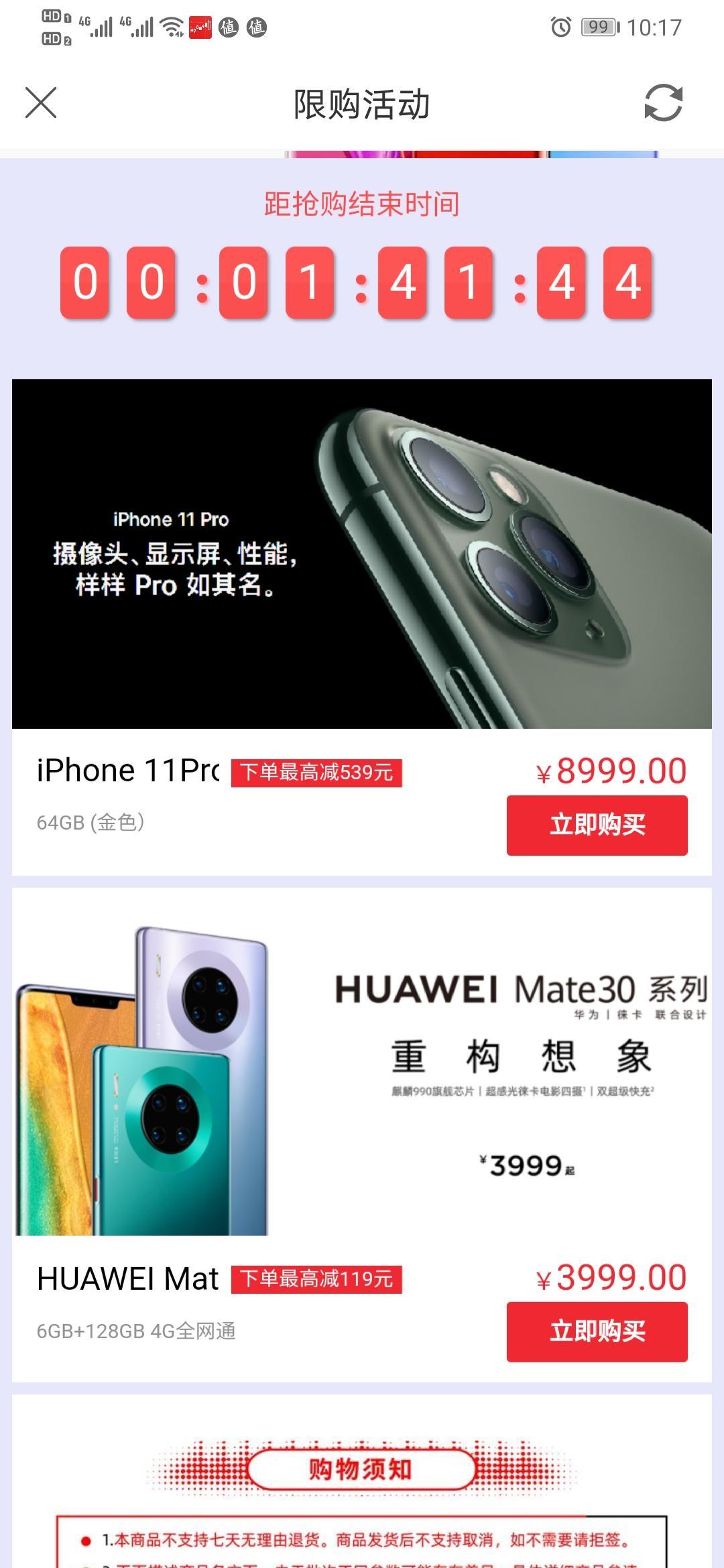
Task: Open the iPhone 11 Pro product banner
Action: (x=362, y=553)
